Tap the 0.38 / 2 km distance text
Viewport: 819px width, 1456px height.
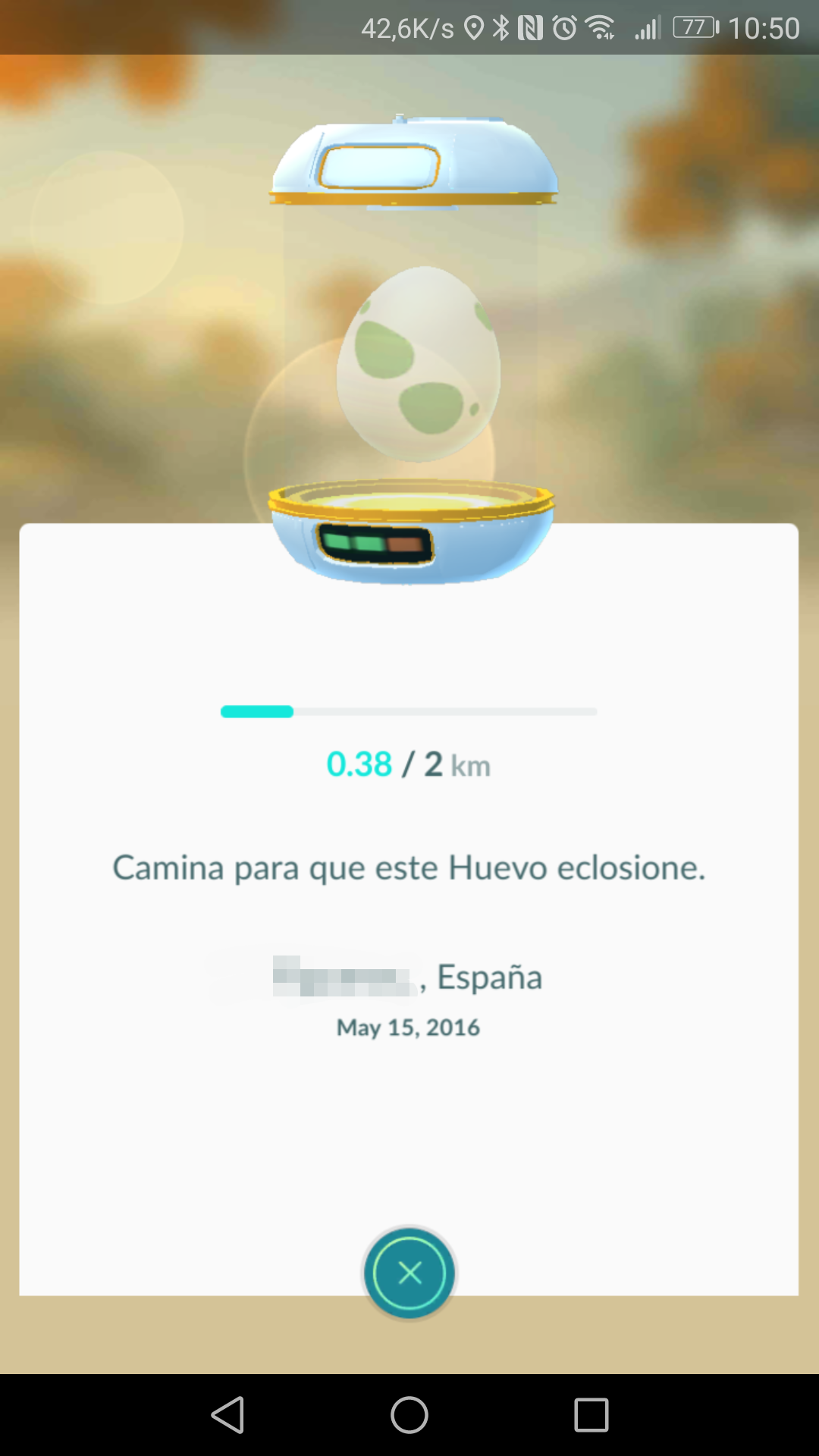pos(408,766)
